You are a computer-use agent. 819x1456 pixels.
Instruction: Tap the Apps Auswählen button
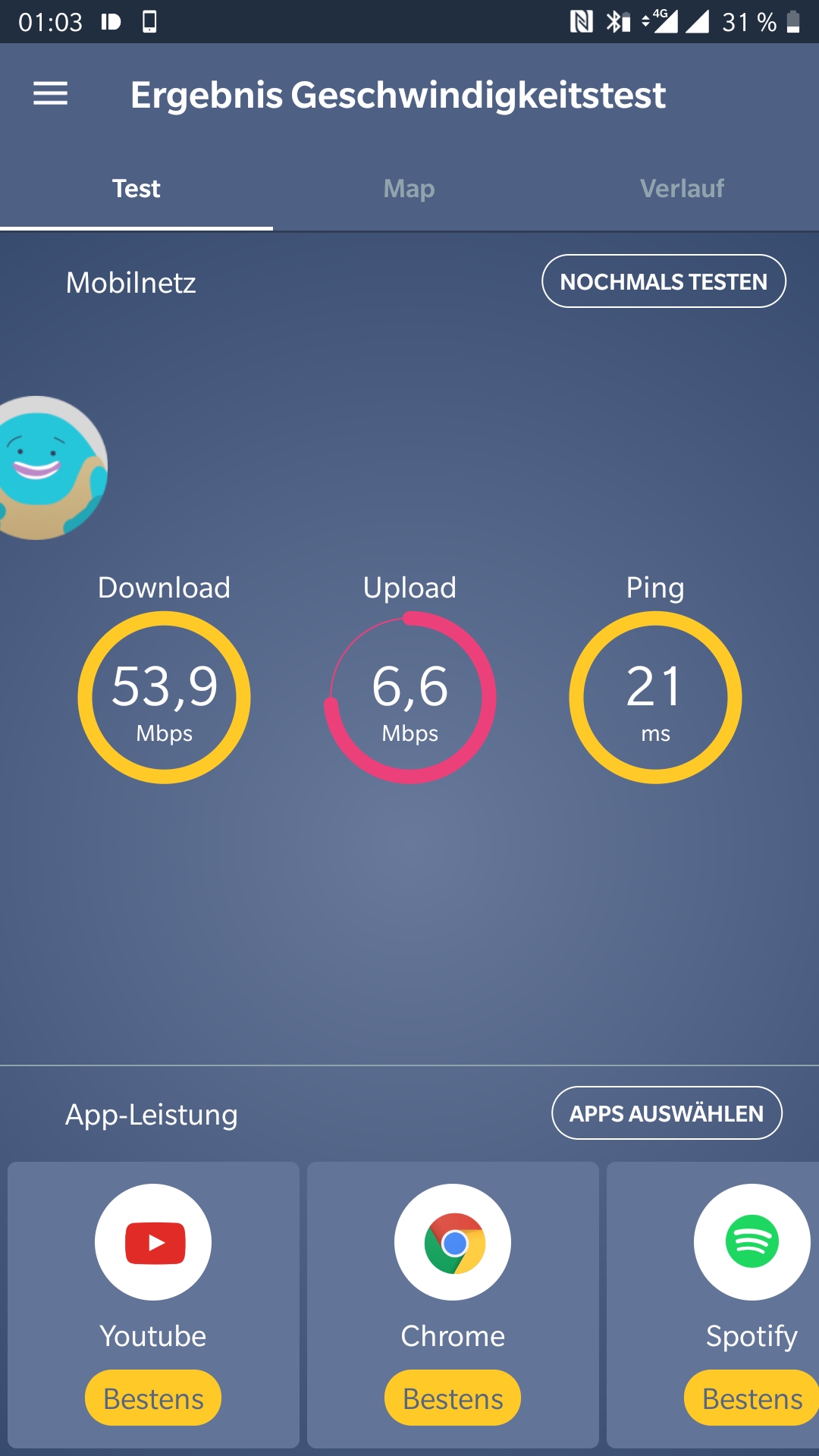[667, 1113]
